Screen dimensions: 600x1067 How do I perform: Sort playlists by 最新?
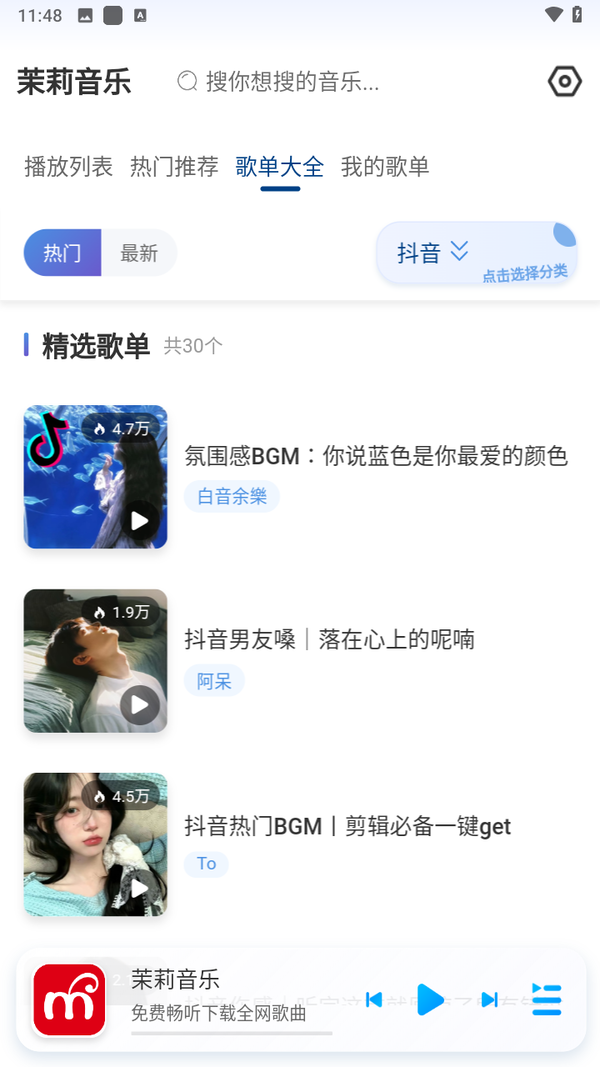point(139,253)
